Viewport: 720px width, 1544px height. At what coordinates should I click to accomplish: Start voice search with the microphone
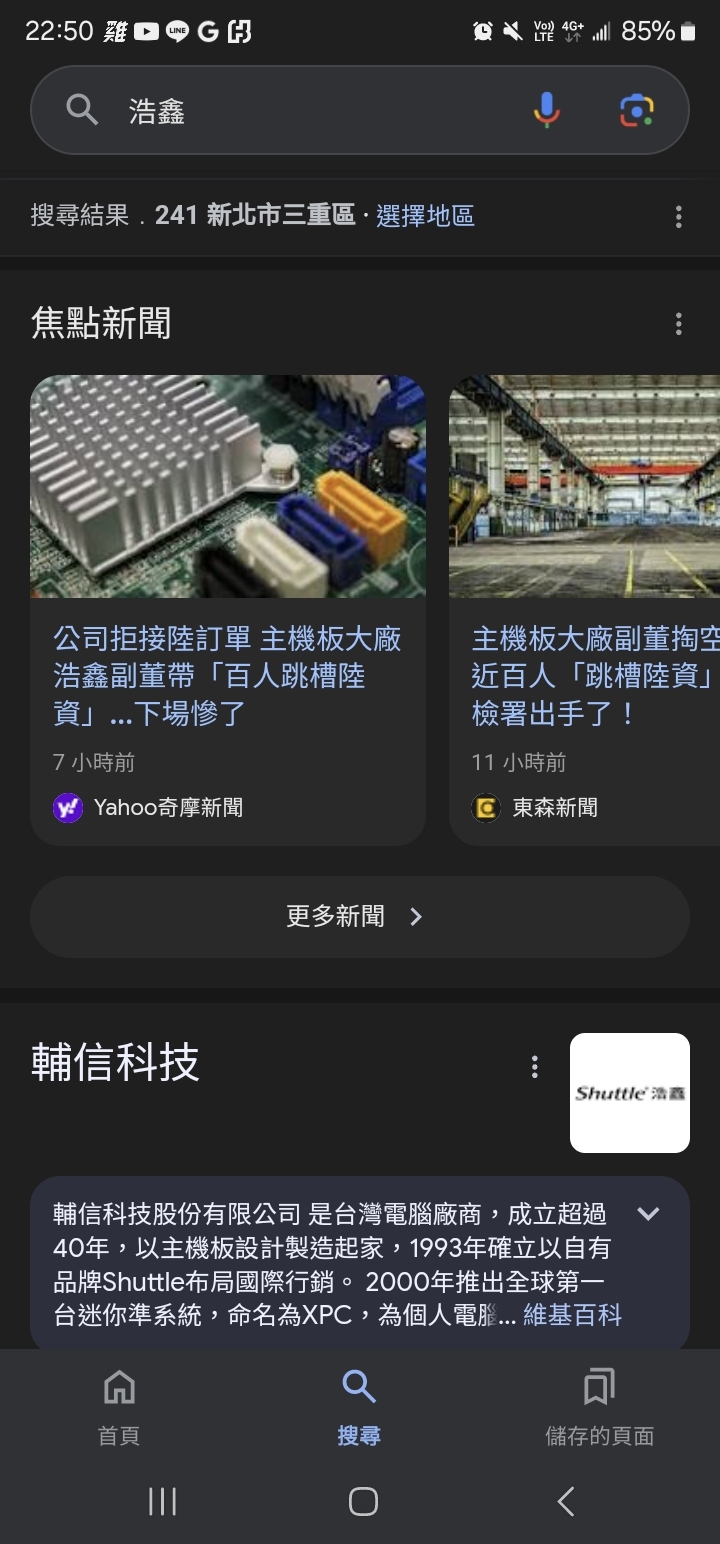tap(546, 110)
